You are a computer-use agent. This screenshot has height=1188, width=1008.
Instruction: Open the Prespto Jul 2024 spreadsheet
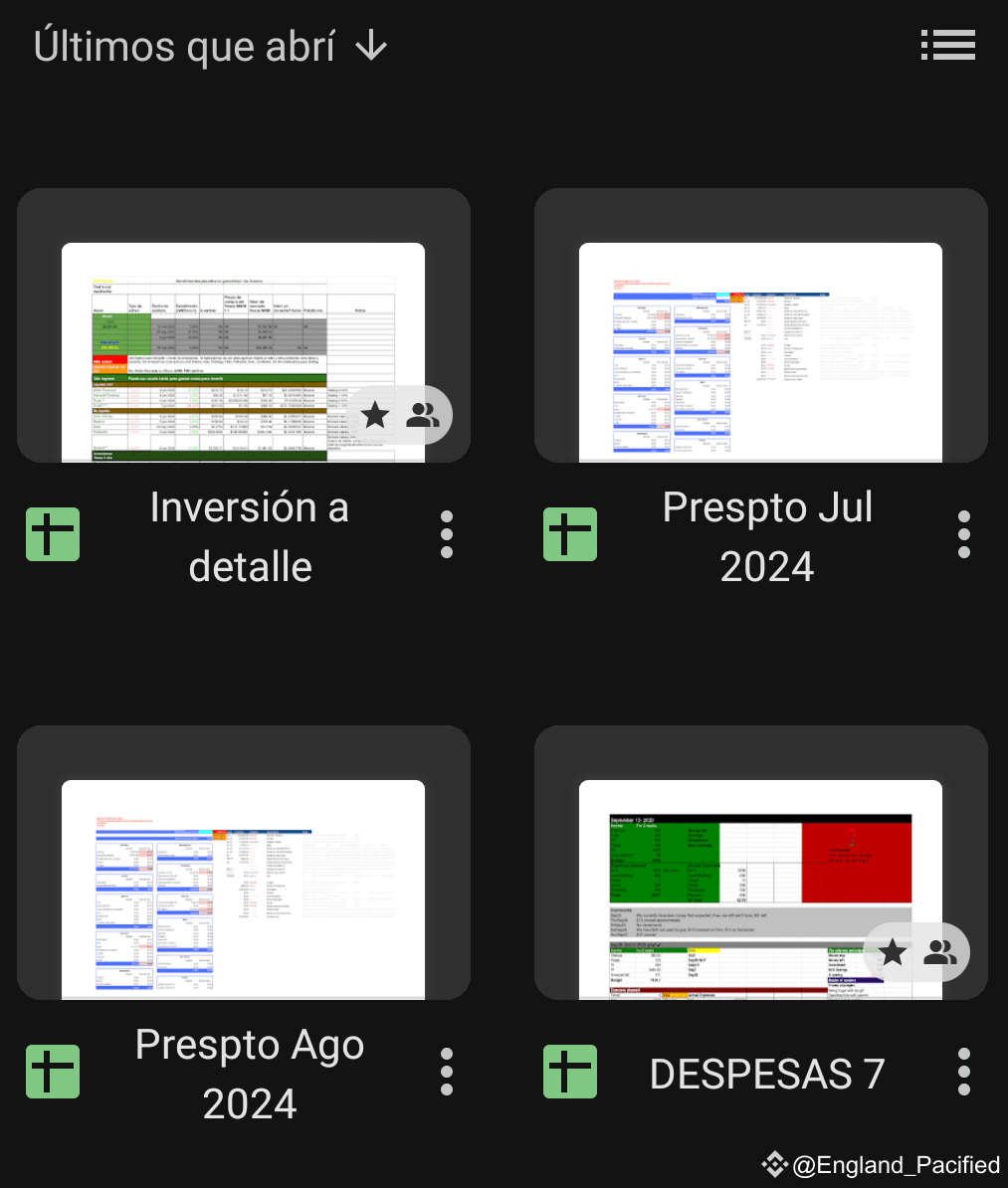pyautogui.click(x=760, y=326)
